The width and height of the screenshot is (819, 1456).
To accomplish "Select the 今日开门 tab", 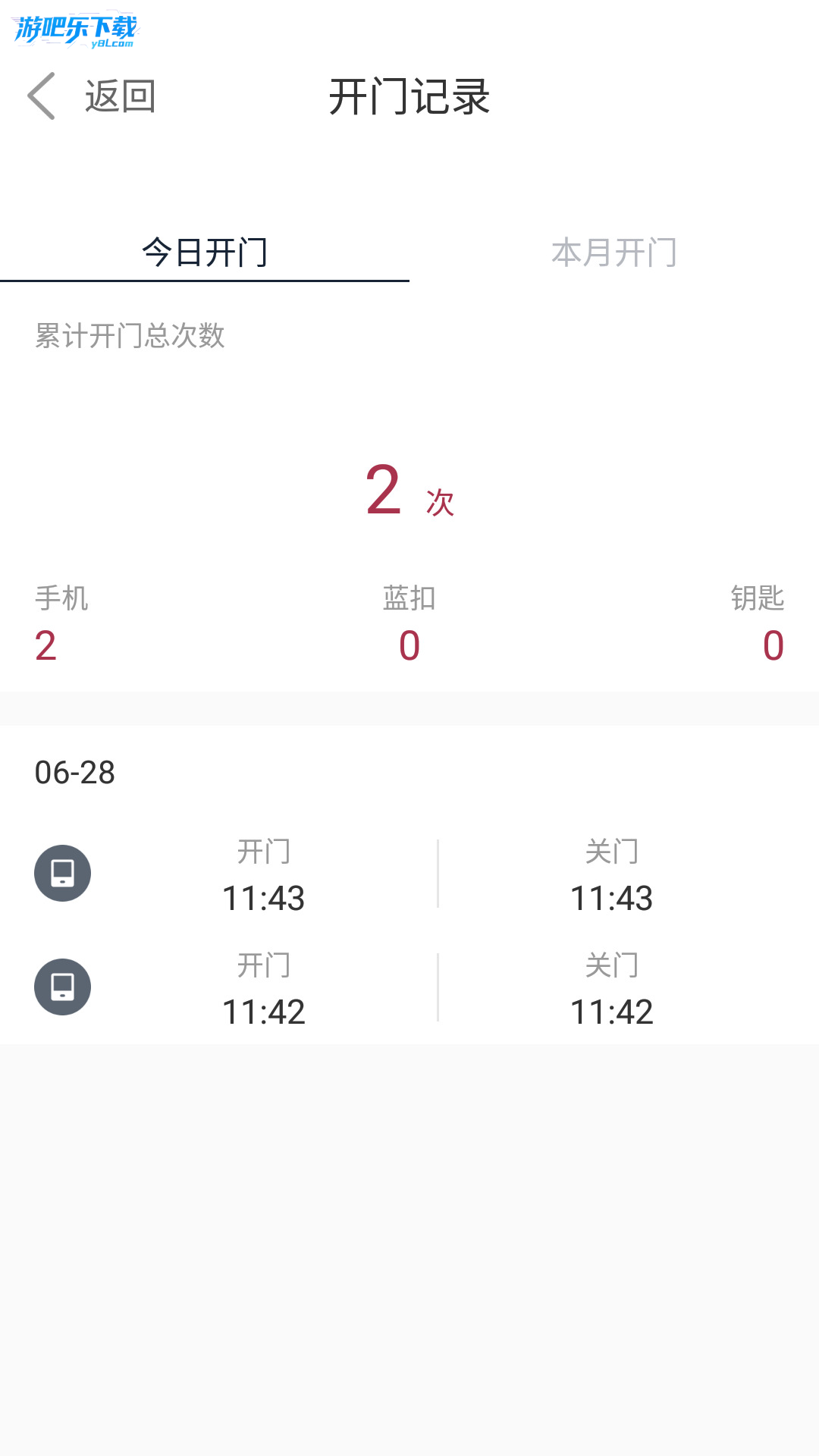I will point(205,253).
